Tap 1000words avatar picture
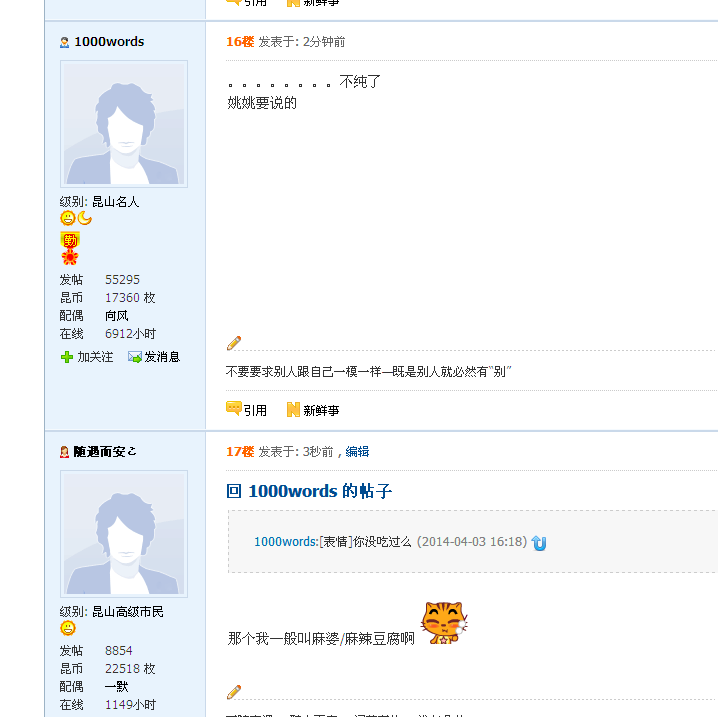718x717 pixels. pyautogui.click(x=124, y=124)
